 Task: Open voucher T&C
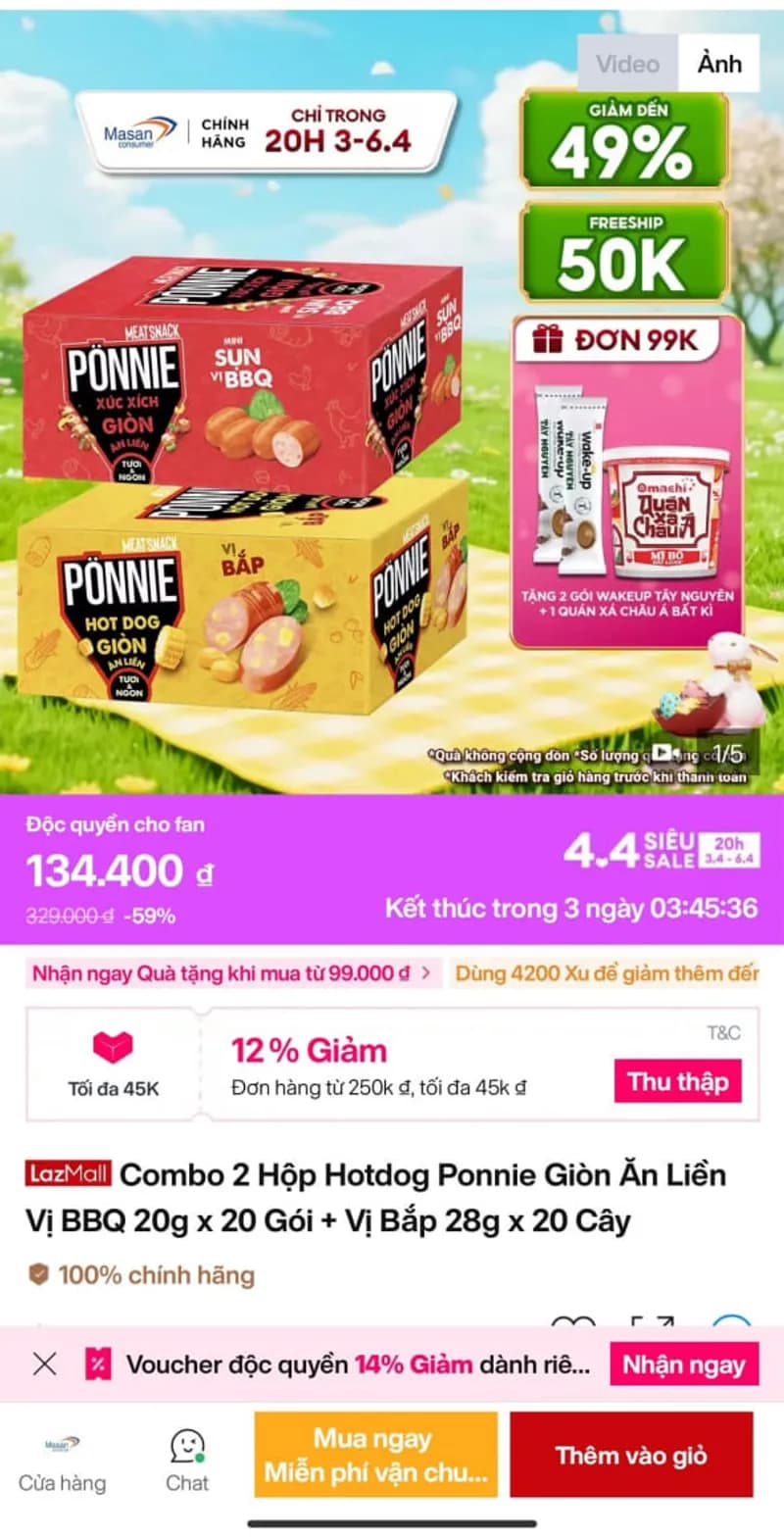click(x=723, y=1032)
